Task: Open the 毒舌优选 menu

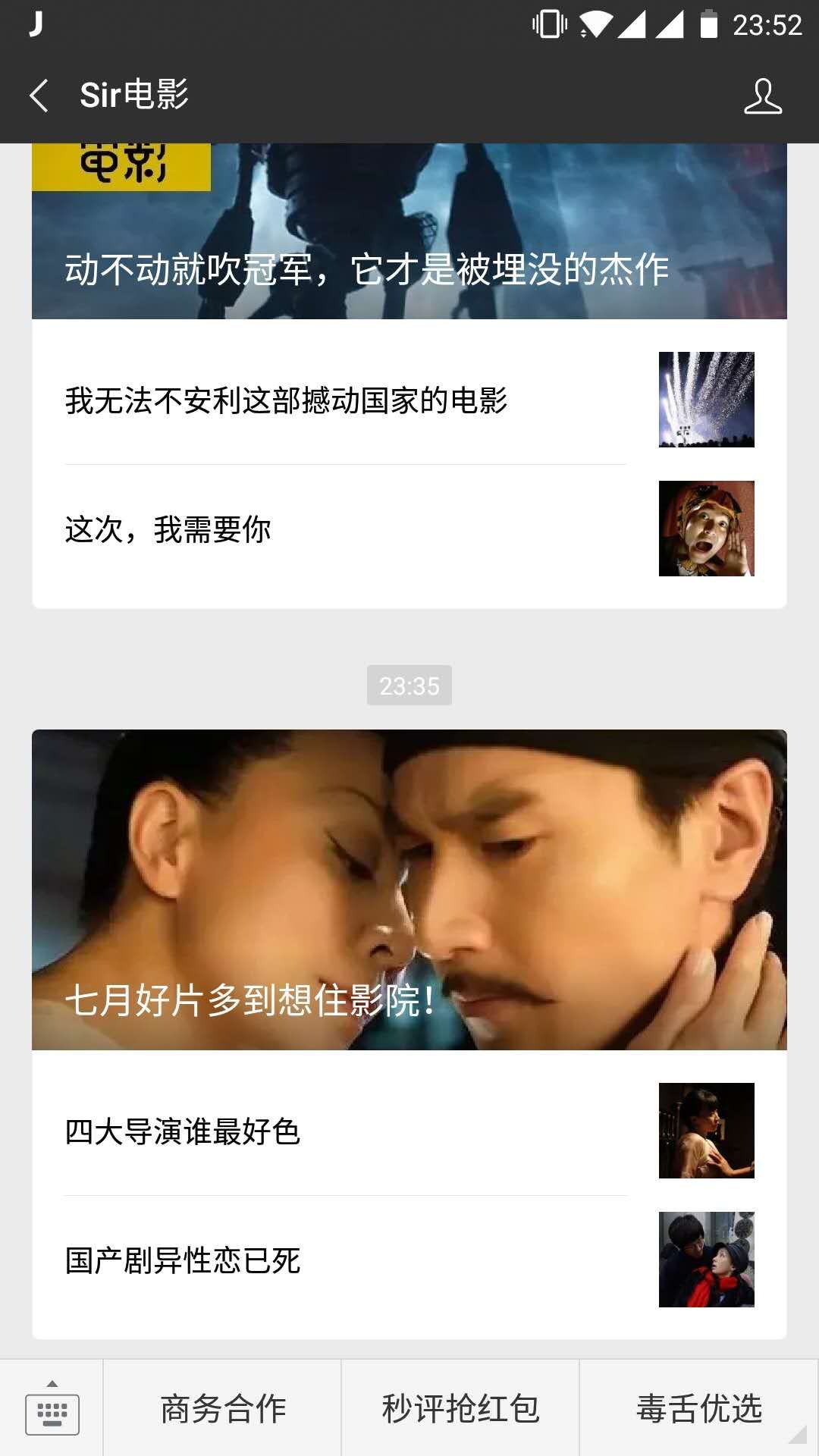Action: click(x=698, y=1409)
